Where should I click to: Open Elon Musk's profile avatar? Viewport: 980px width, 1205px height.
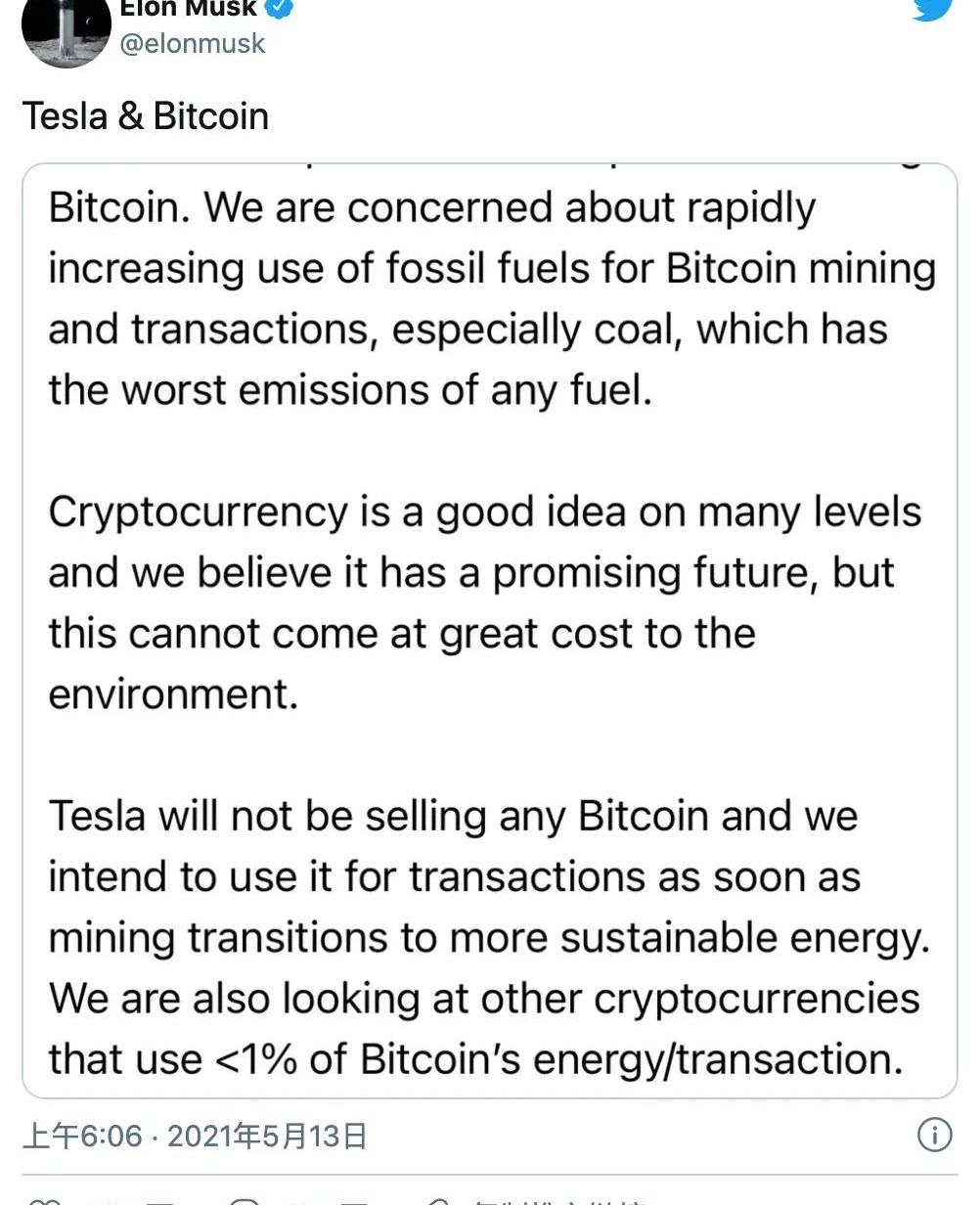click(x=65, y=31)
